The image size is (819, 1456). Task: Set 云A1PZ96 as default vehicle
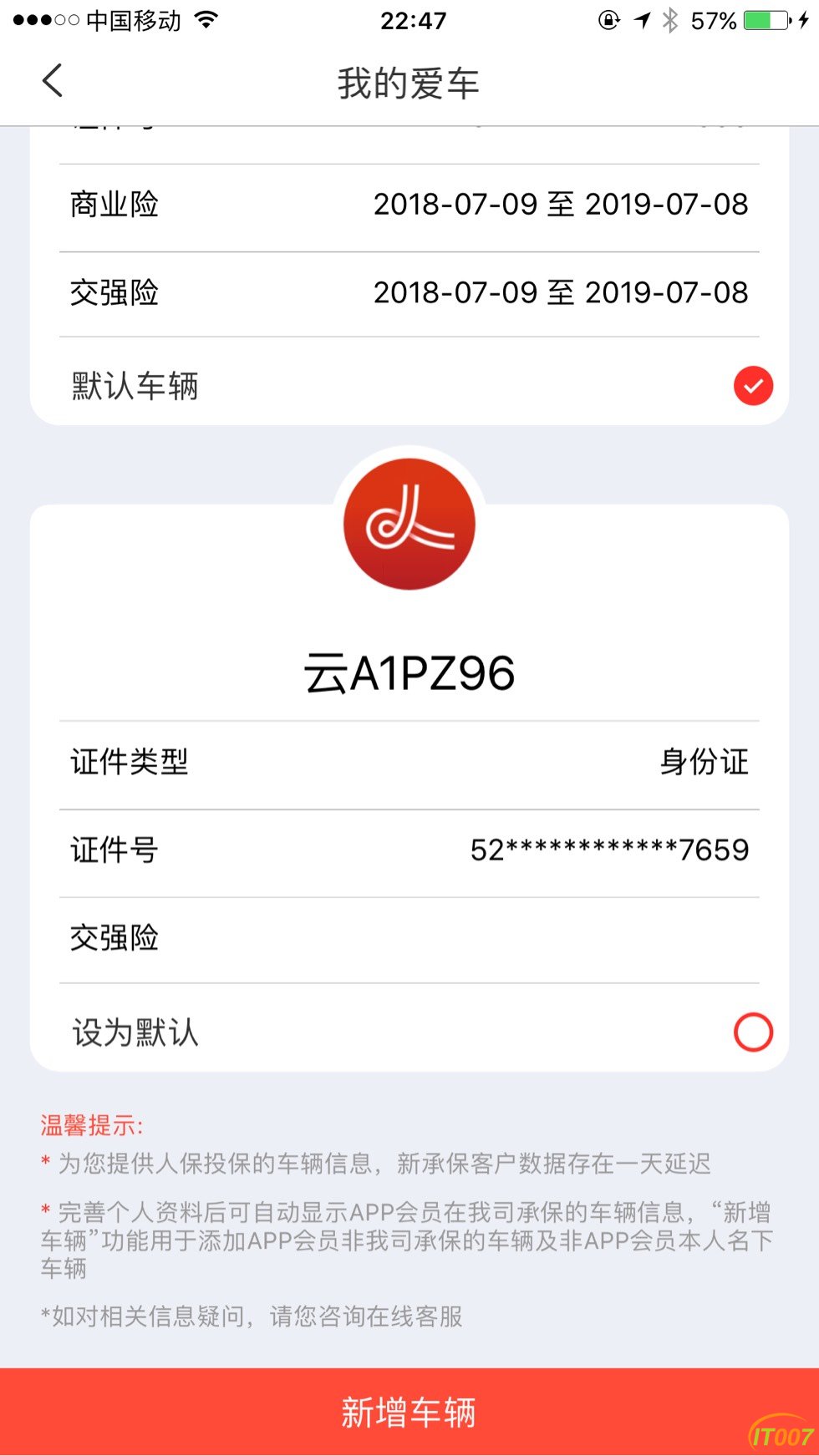[752, 1032]
